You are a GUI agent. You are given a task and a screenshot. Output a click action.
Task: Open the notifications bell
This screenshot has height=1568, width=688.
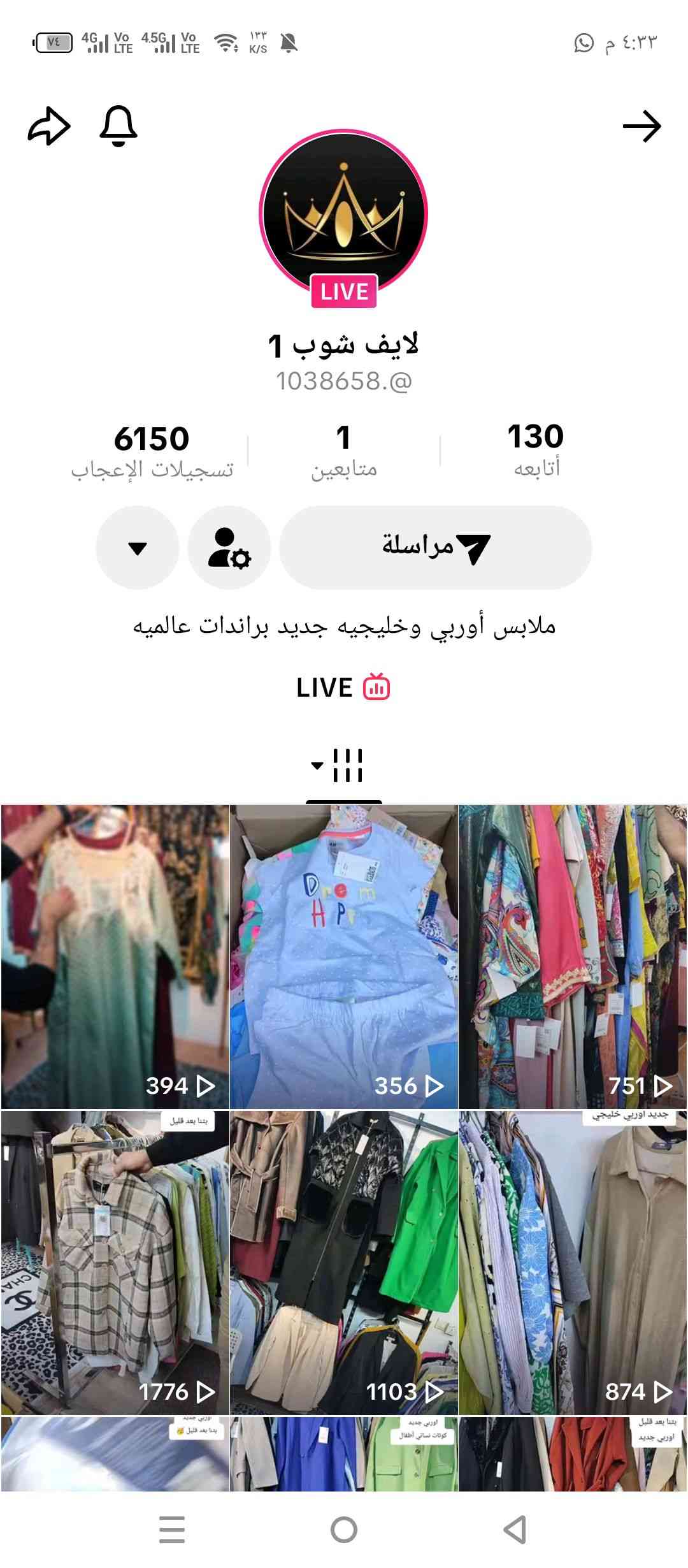pos(118,126)
